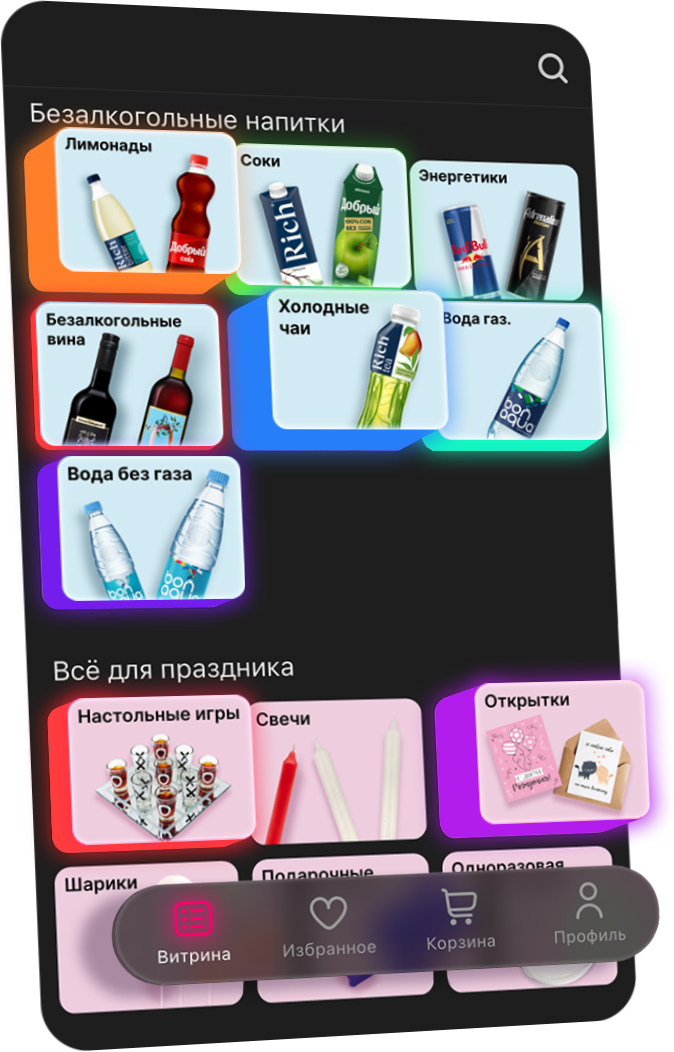
Task: Switch to the Витрина tab
Action: (x=194, y=933)
